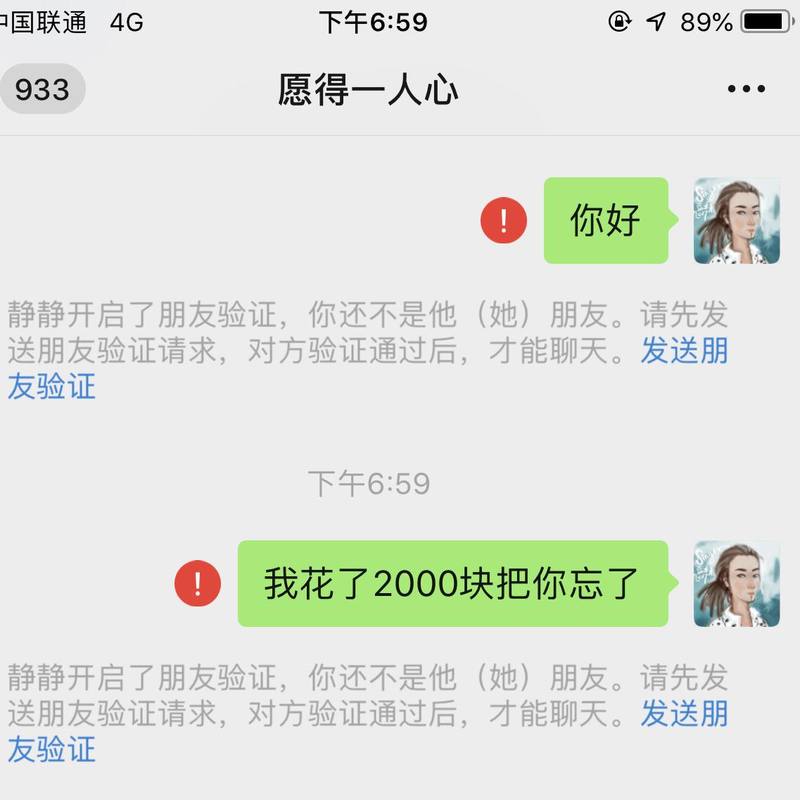800x800 pixels.
Task: Go back via the 933 badge
Action: 42,89
